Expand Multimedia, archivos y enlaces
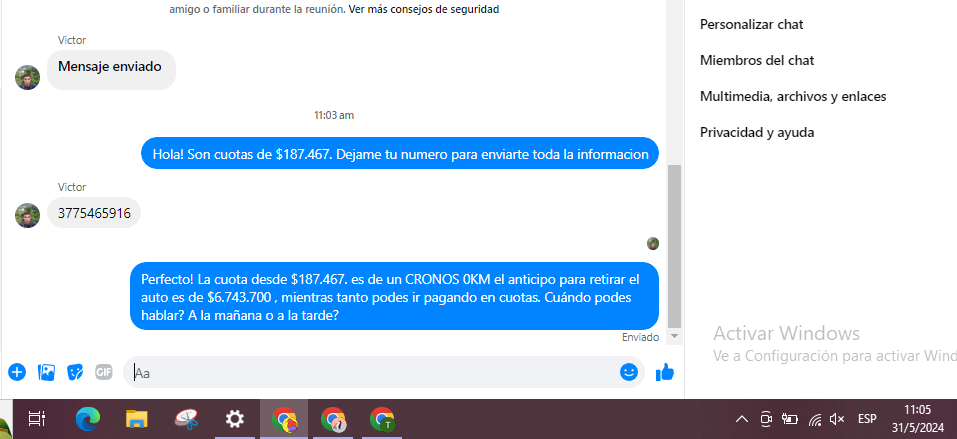 (x=793, y=96)
